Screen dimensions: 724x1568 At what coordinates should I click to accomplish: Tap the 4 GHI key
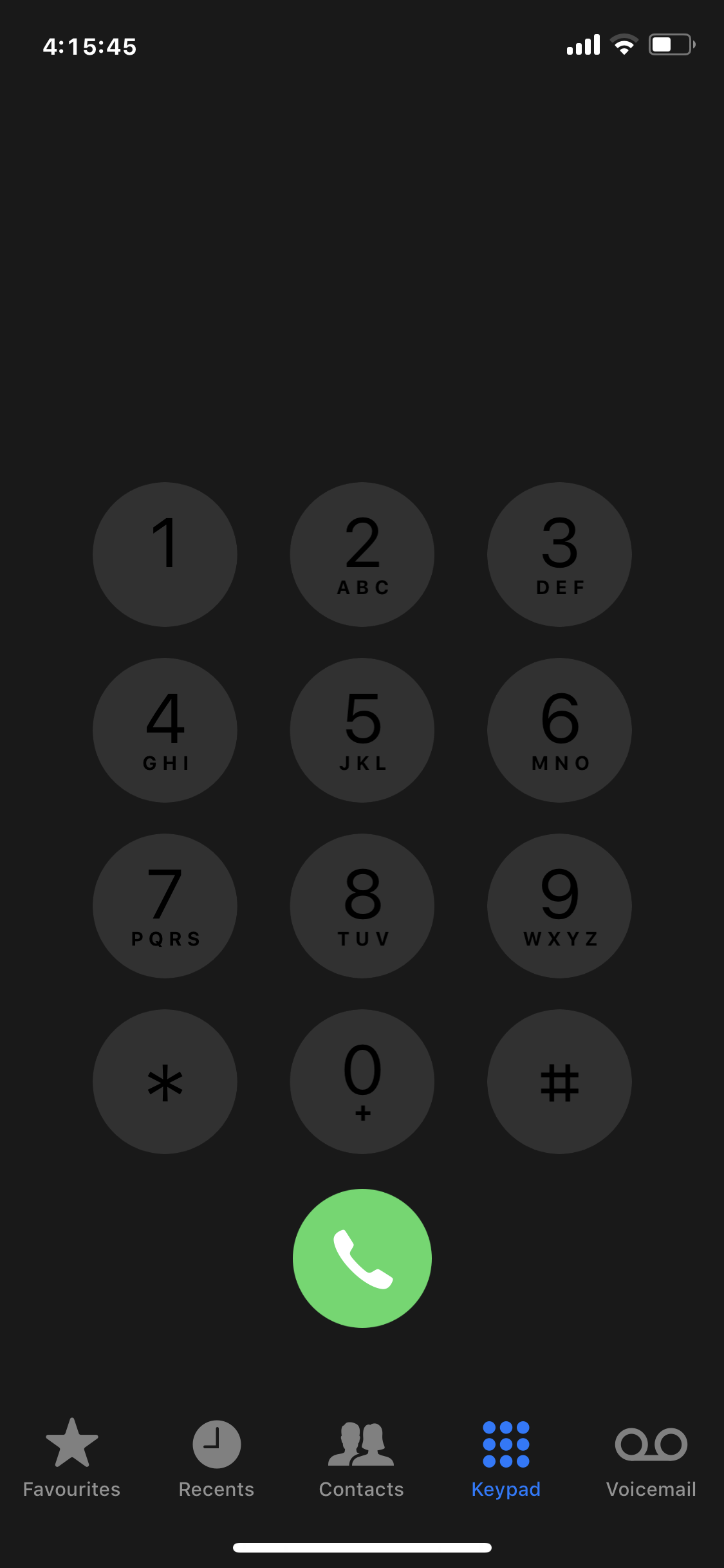coord(165,730)
